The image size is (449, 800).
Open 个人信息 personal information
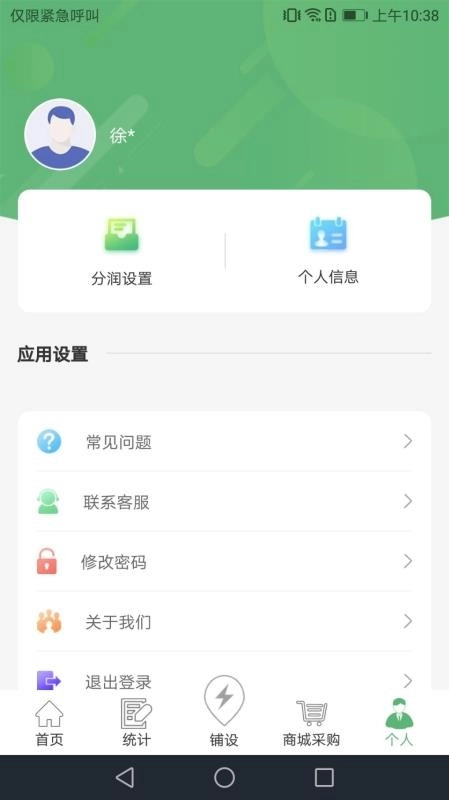point(328,251)
